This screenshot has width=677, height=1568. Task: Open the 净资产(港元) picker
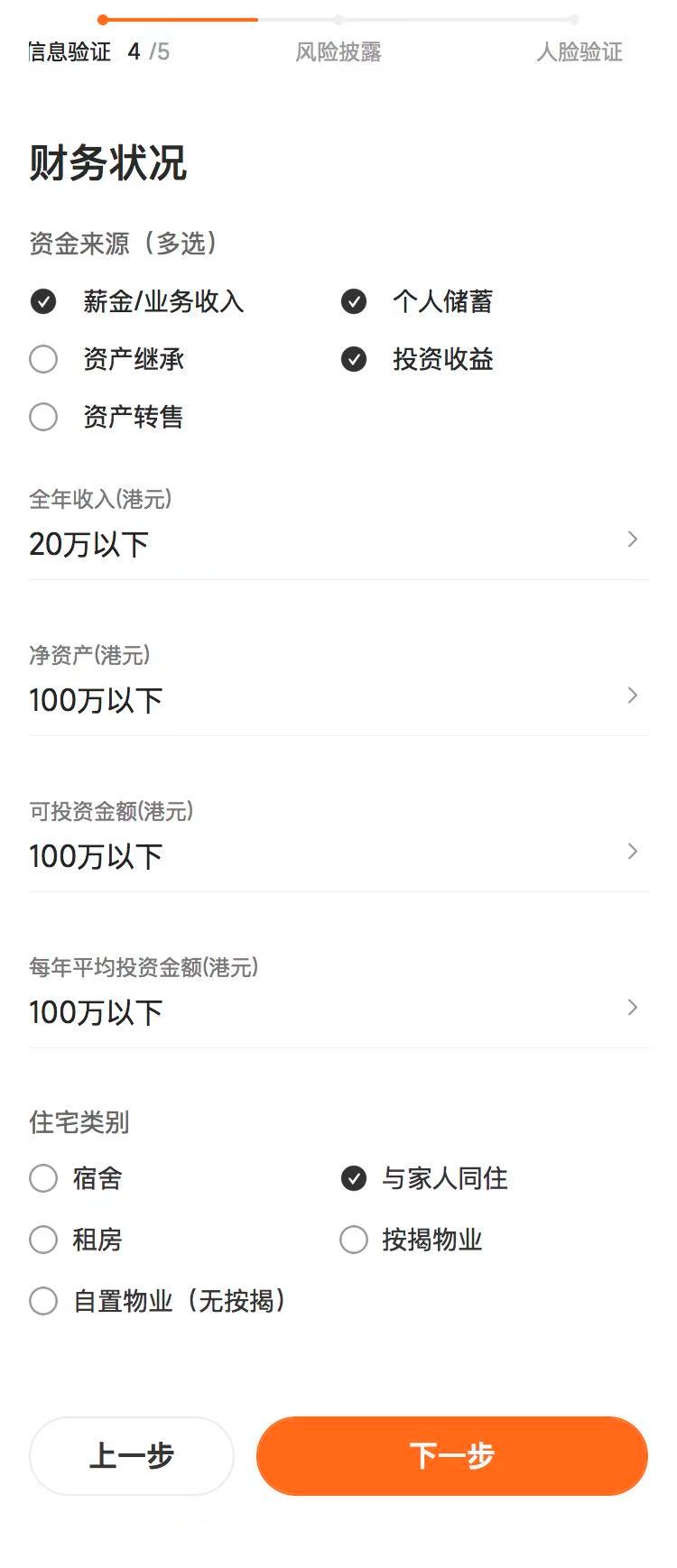338,697
